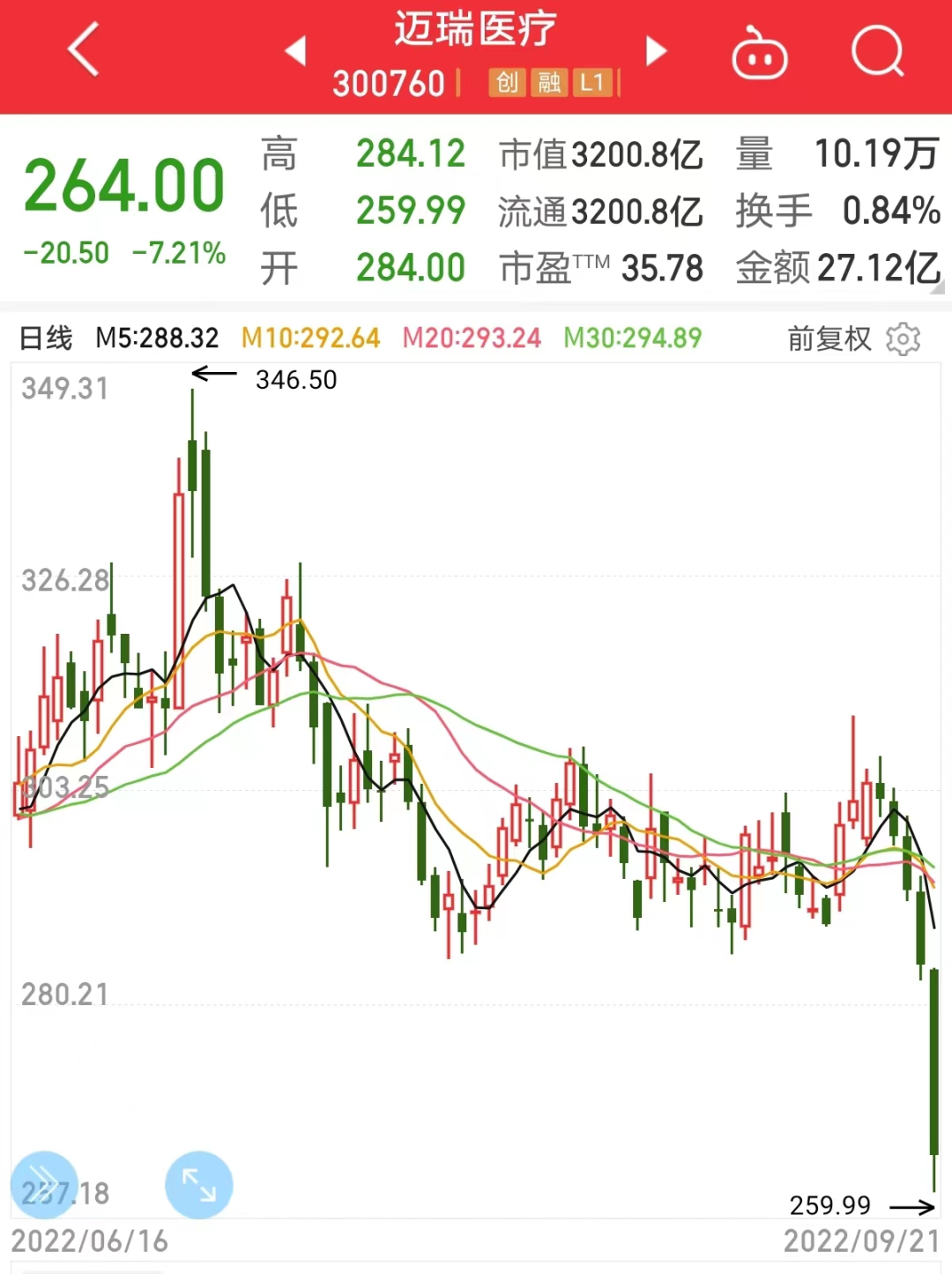Change the 日线 chart period
952x1274 pixels.
[x=46, y=338]
